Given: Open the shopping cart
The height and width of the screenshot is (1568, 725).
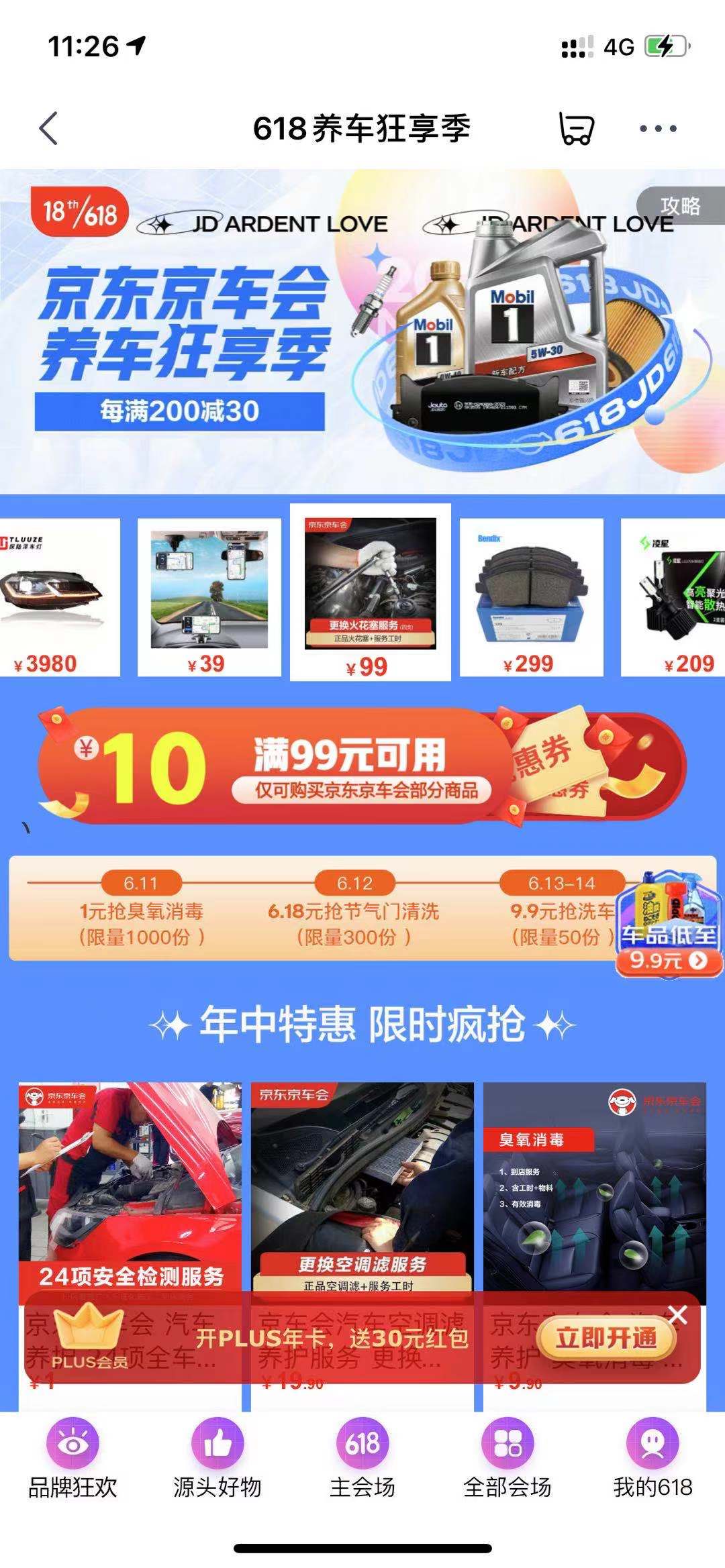Looking at the screenshot, I should (x=576, y=128).
